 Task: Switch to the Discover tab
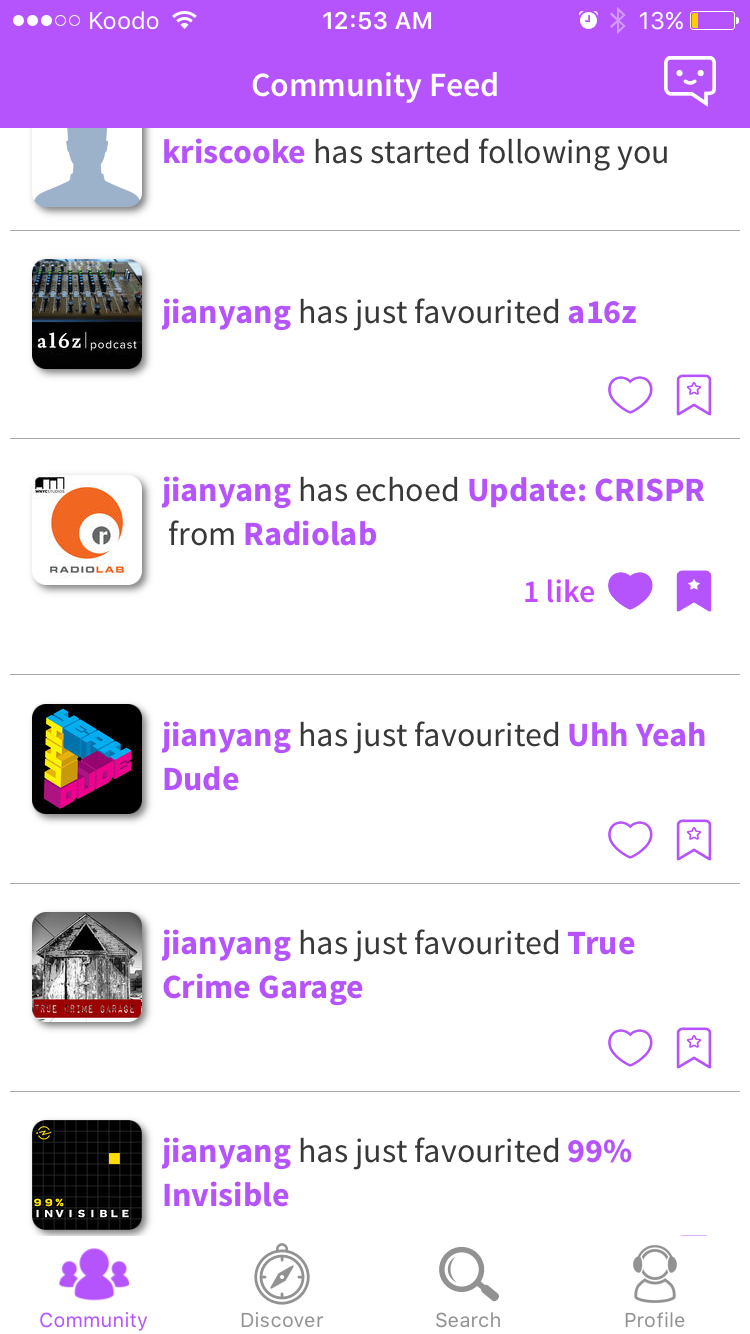coord(282,1288)
